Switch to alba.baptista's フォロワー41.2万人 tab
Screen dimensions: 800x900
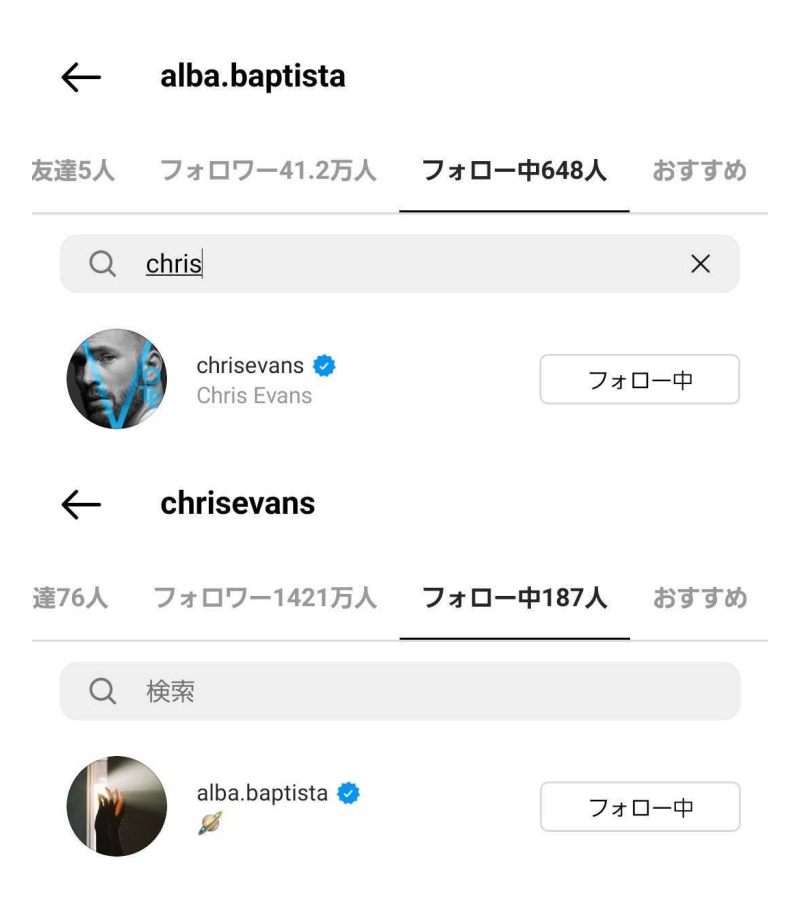click(268, 171)
